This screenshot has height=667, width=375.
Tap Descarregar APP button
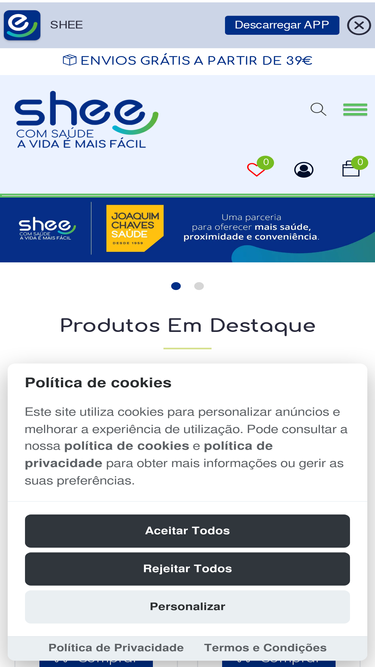pos(282,25)
